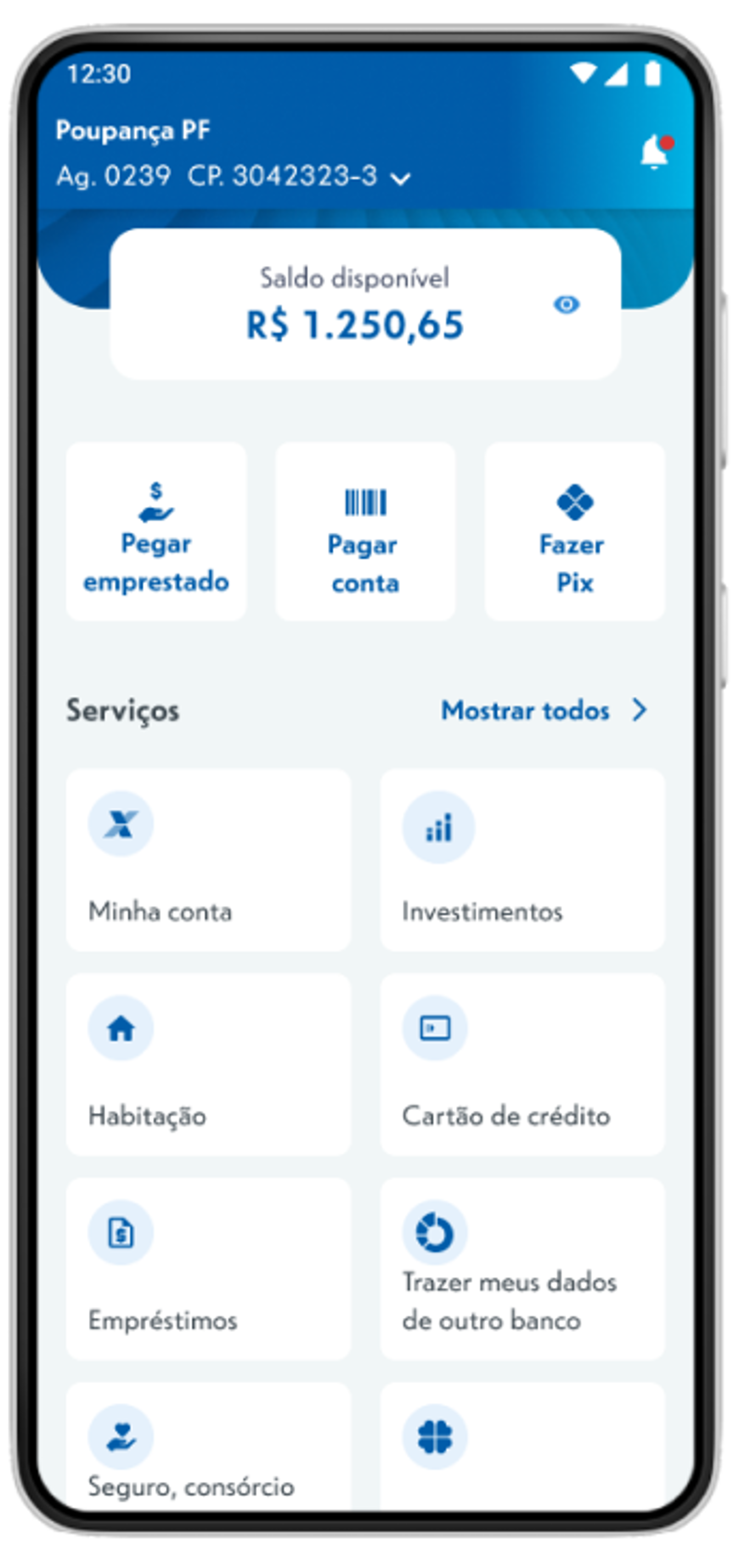745x1568 pixels.
Task: Open the notifications bell
Action: click(656, 152)
